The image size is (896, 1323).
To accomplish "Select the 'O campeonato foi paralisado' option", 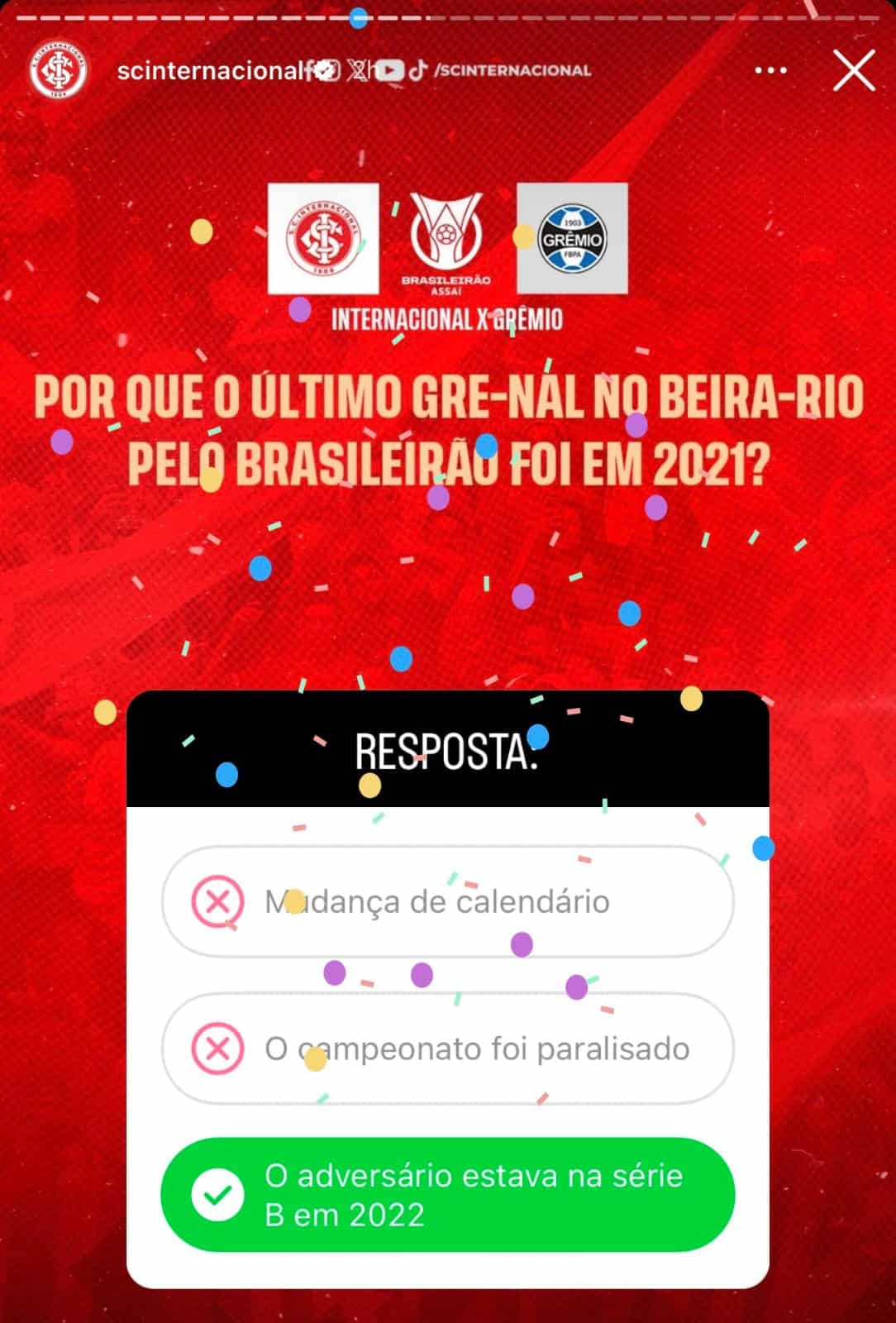I will 448,1048.
